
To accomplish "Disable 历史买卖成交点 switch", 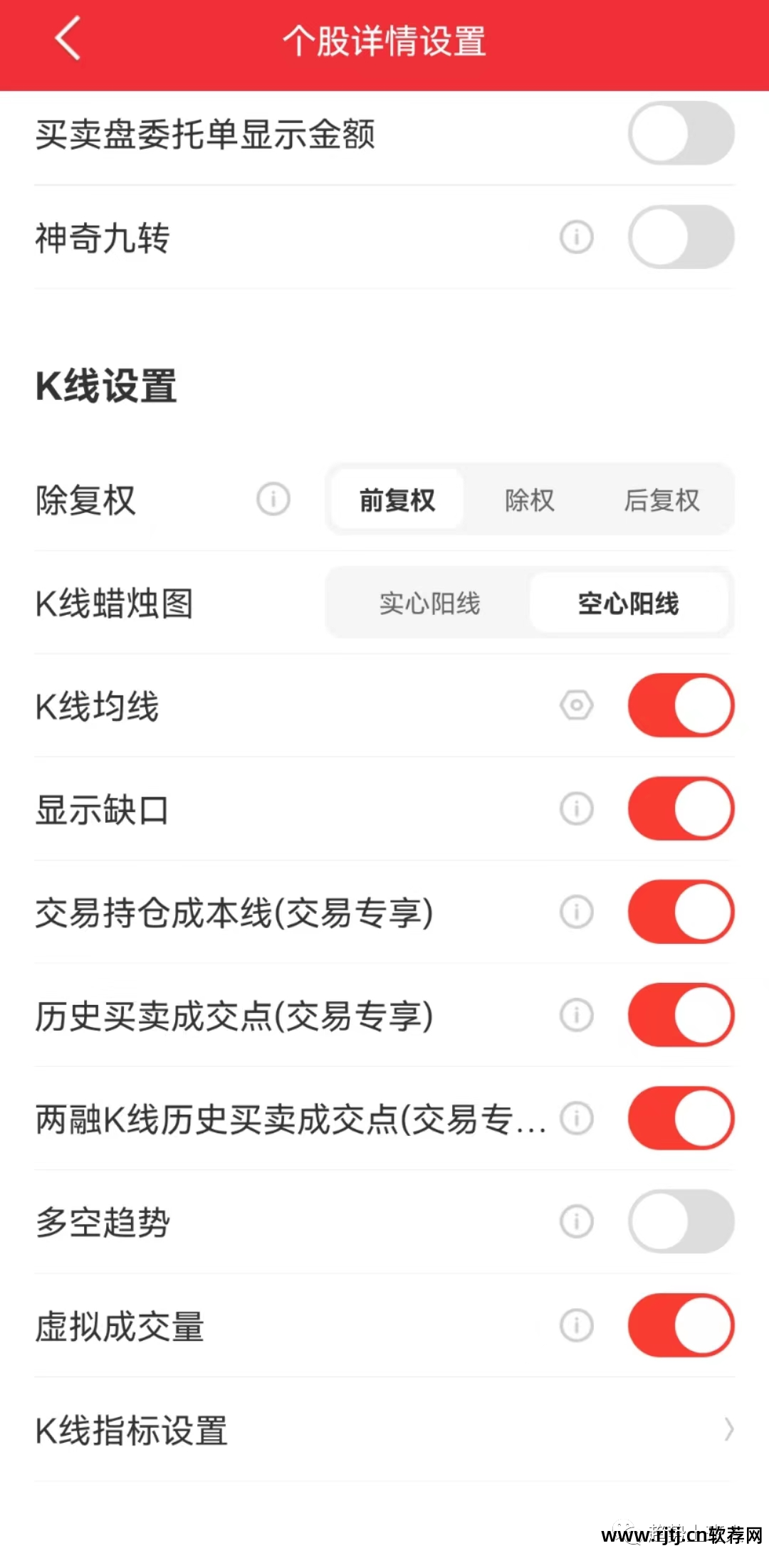I will coord(681,1016).
